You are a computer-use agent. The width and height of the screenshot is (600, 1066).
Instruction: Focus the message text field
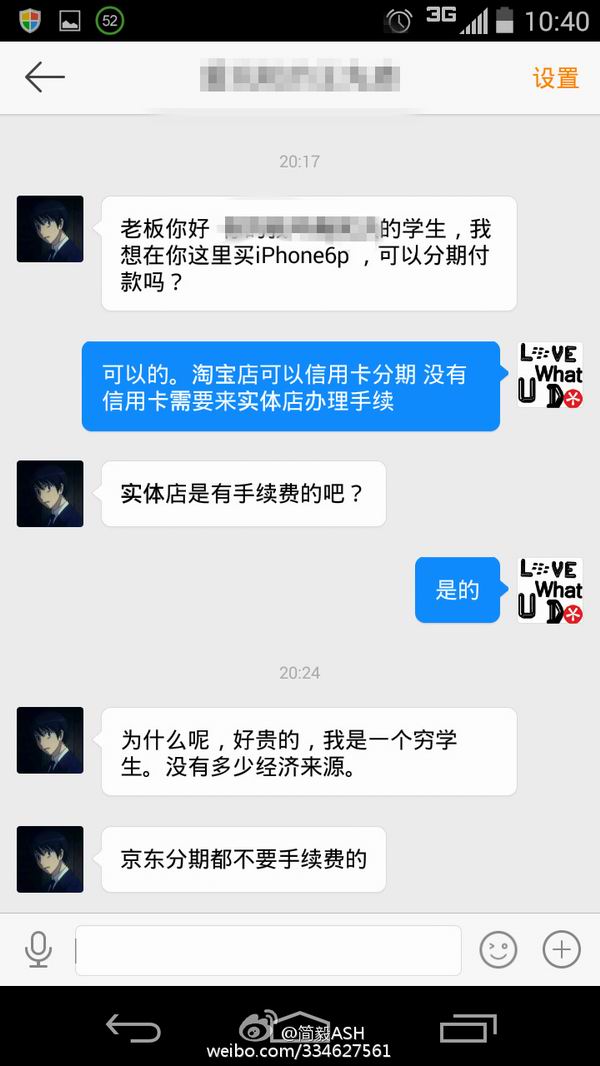coord(268,950)
